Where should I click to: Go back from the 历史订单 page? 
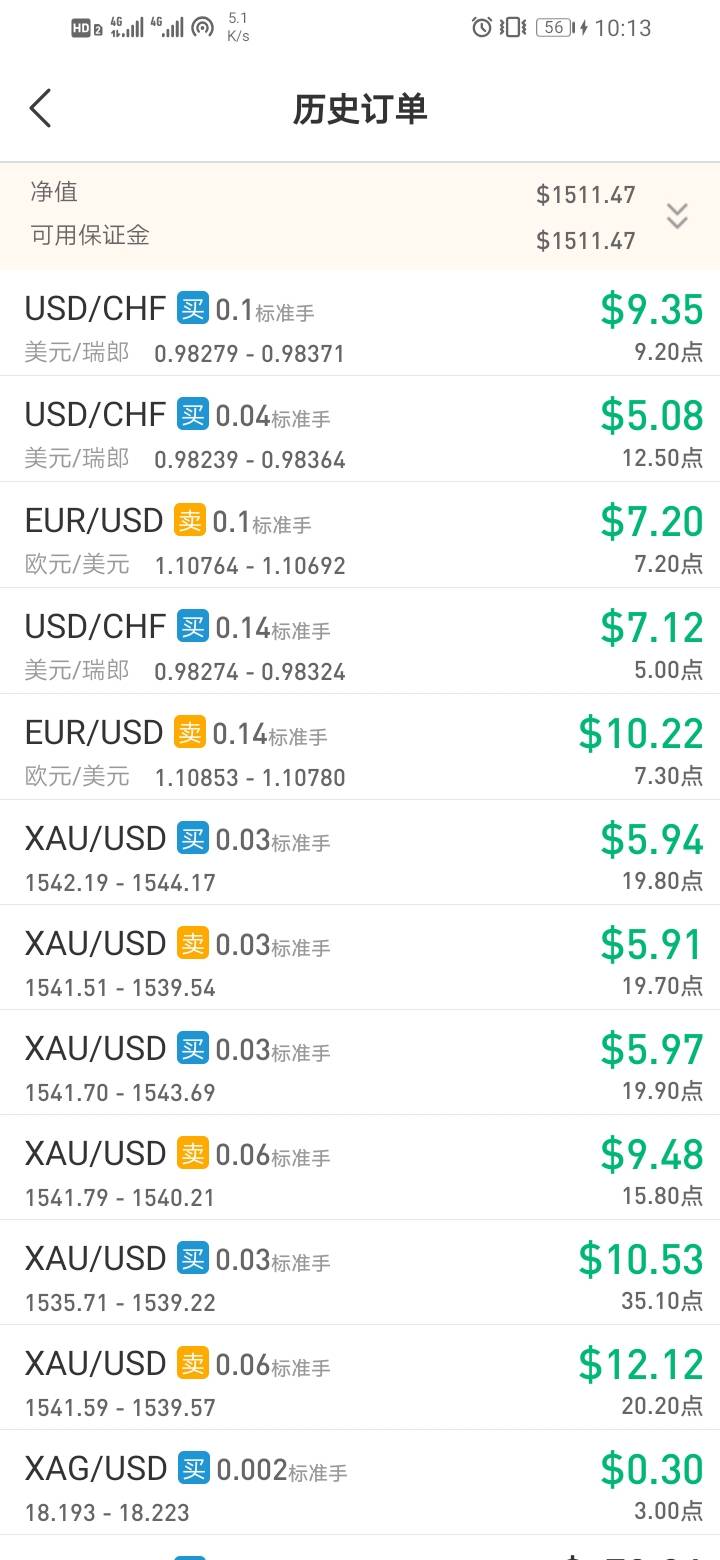(x=40, y=108)
